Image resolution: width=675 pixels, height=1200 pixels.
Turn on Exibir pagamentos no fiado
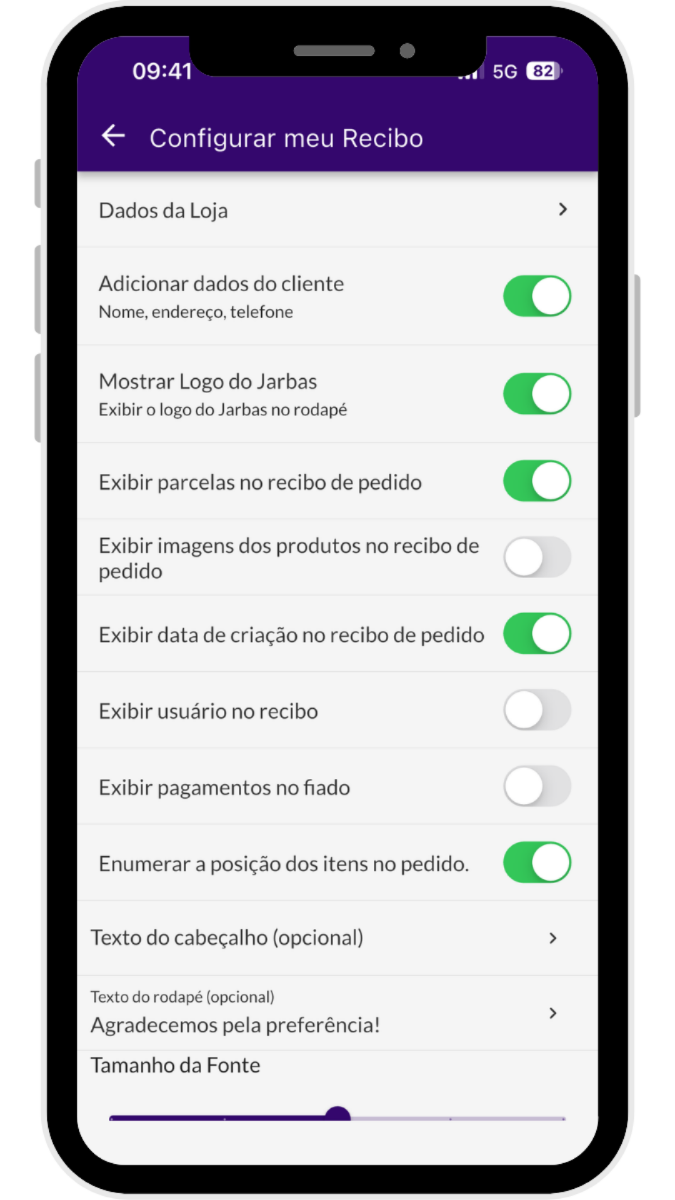[x=536, y=787]
